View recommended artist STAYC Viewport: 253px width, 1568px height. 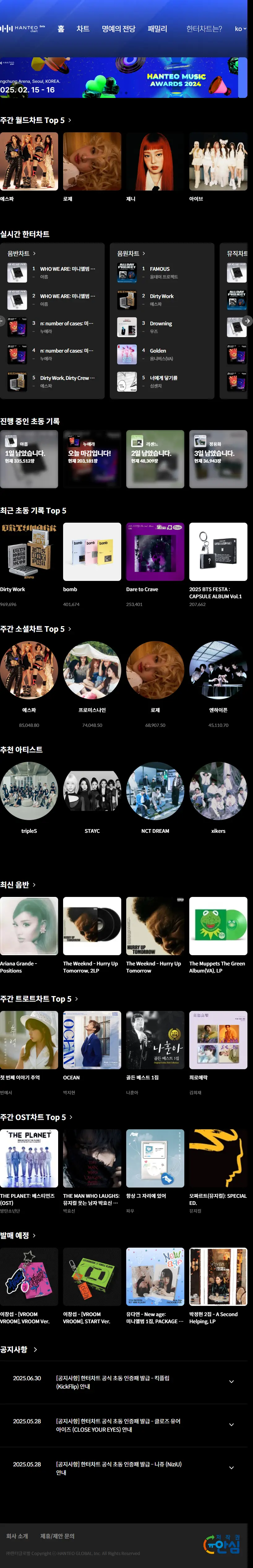click(92, 791)
